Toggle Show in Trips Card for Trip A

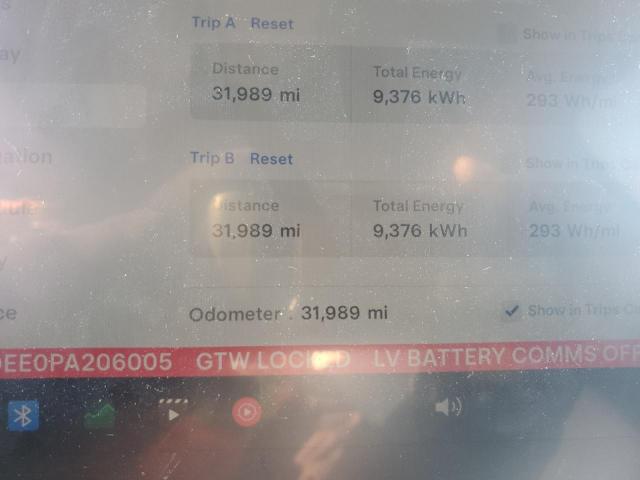tap(509, 35)
